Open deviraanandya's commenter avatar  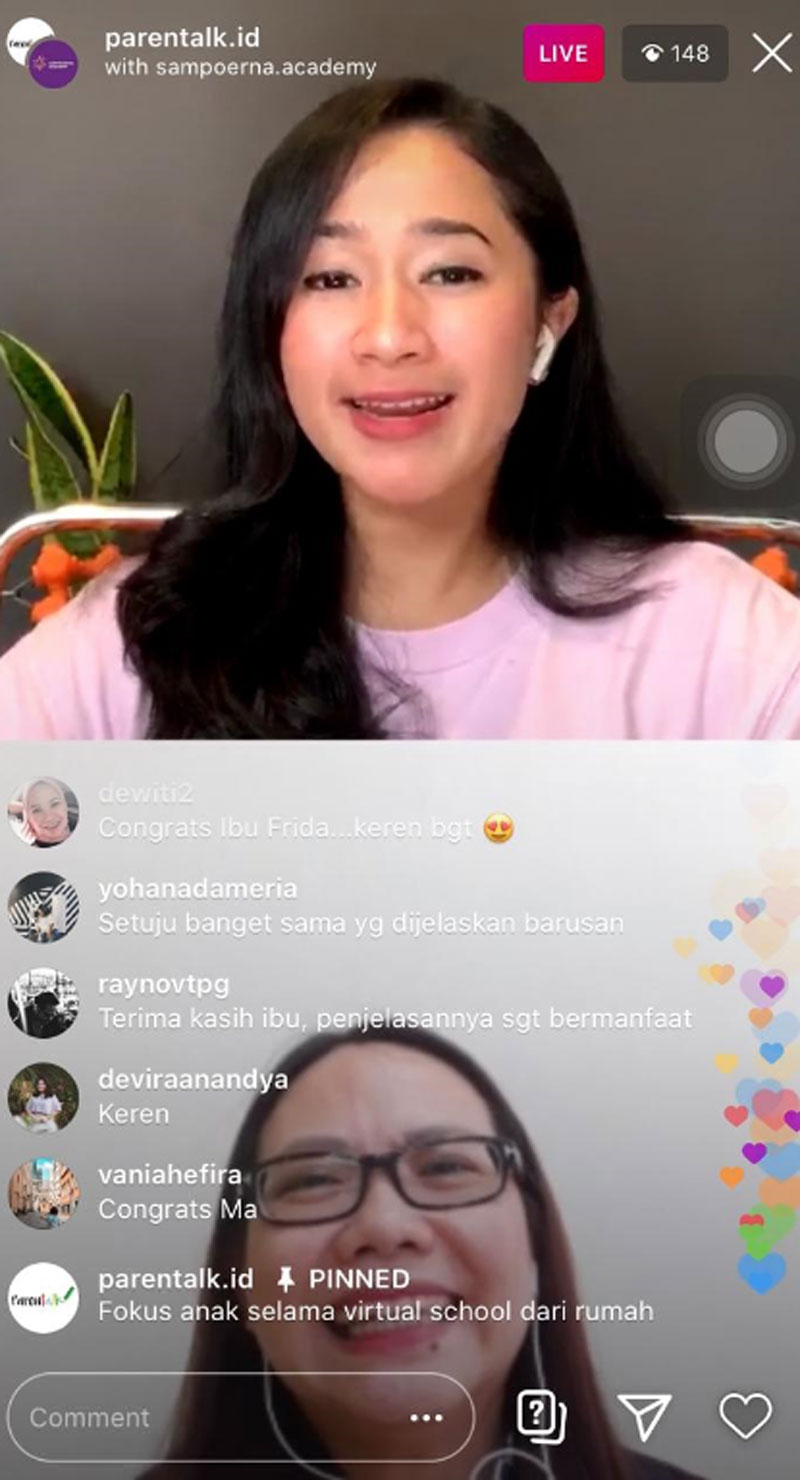point(43,1097)
